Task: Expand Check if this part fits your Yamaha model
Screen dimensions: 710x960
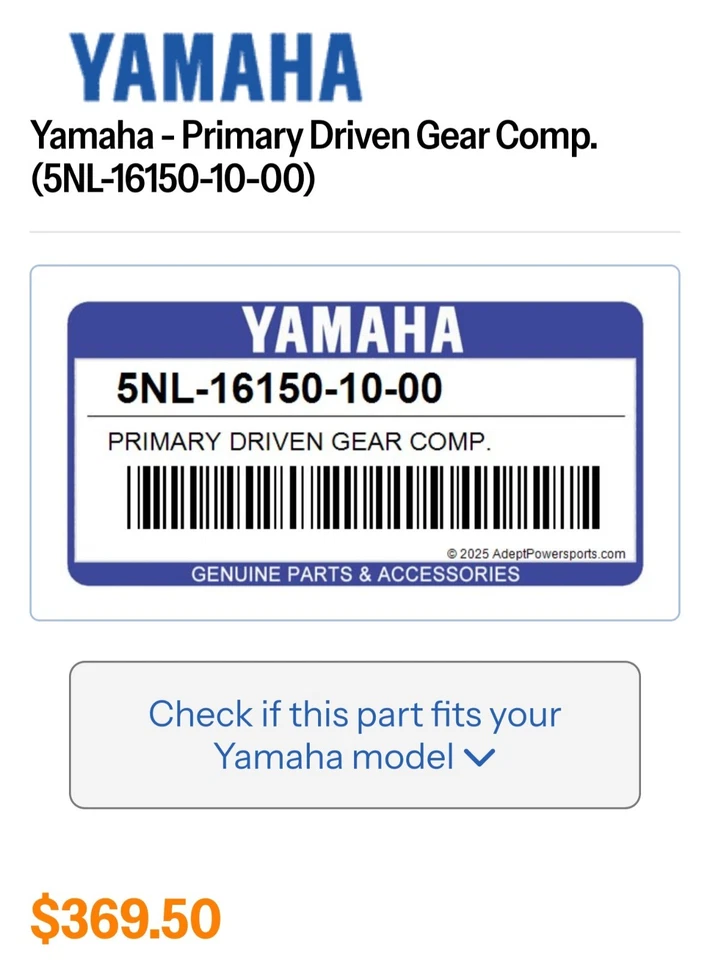Action: [354, 735]
